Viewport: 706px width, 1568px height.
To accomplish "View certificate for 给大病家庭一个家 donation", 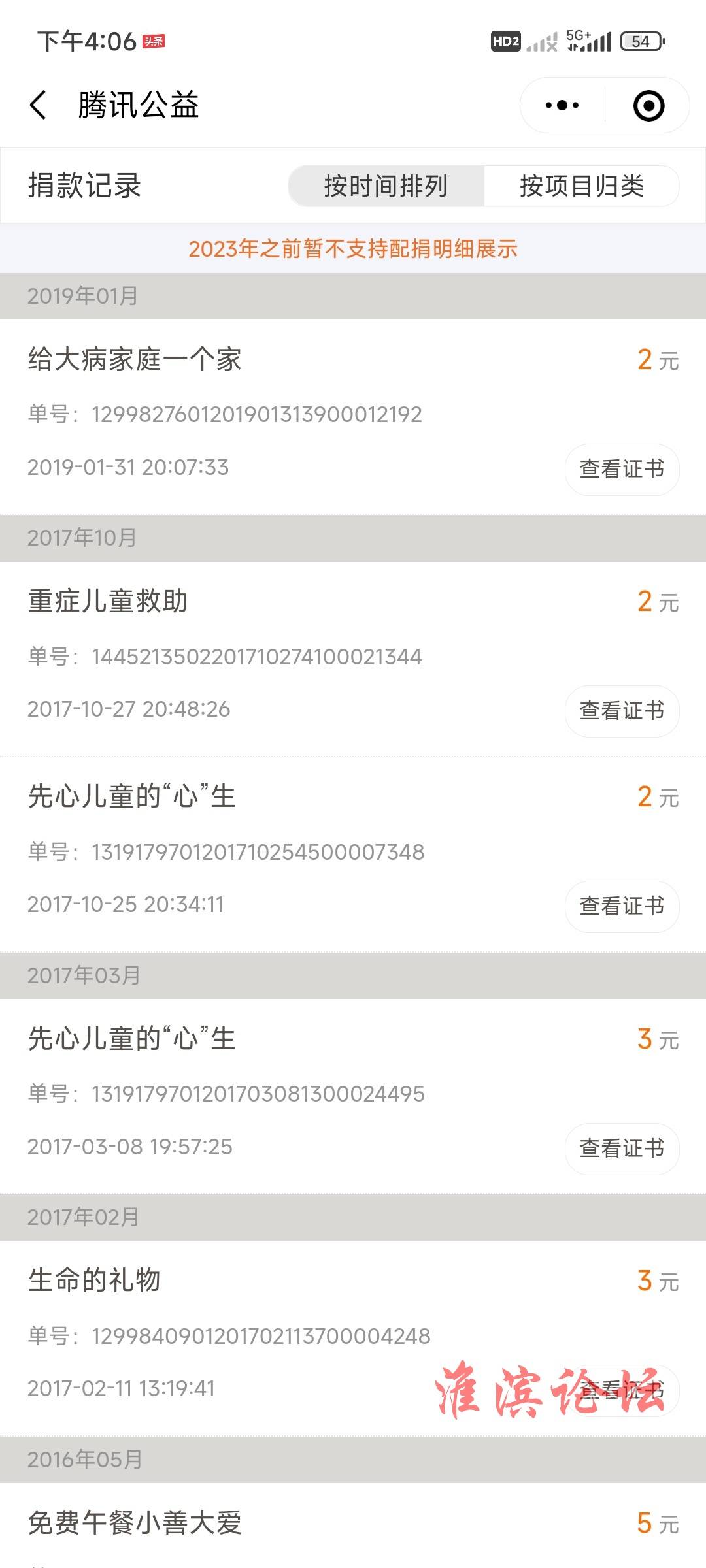I will click(622, 469).
